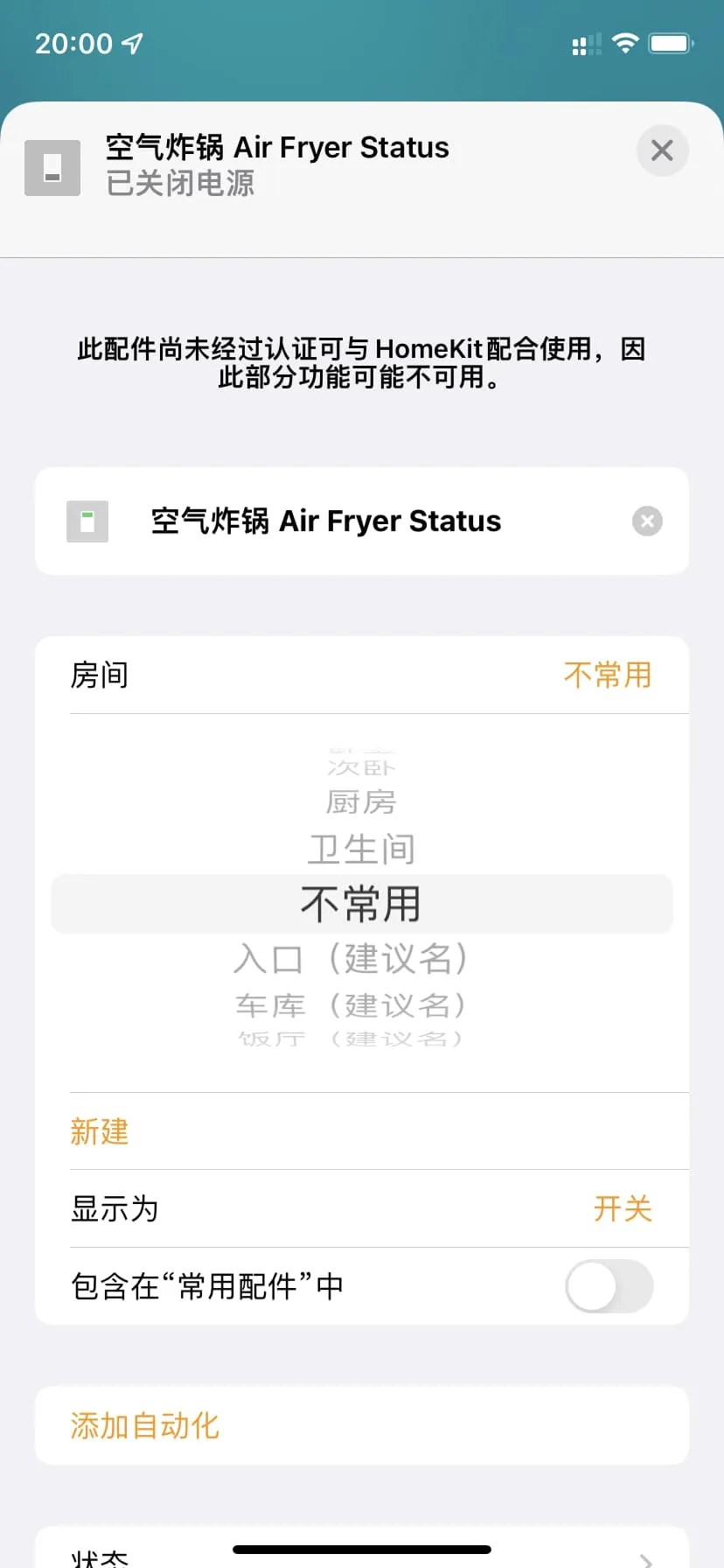Enable 包含在"常用配件"中 switch
This screenshot has width=724, height=1568.
click(x=609, y=1286)
